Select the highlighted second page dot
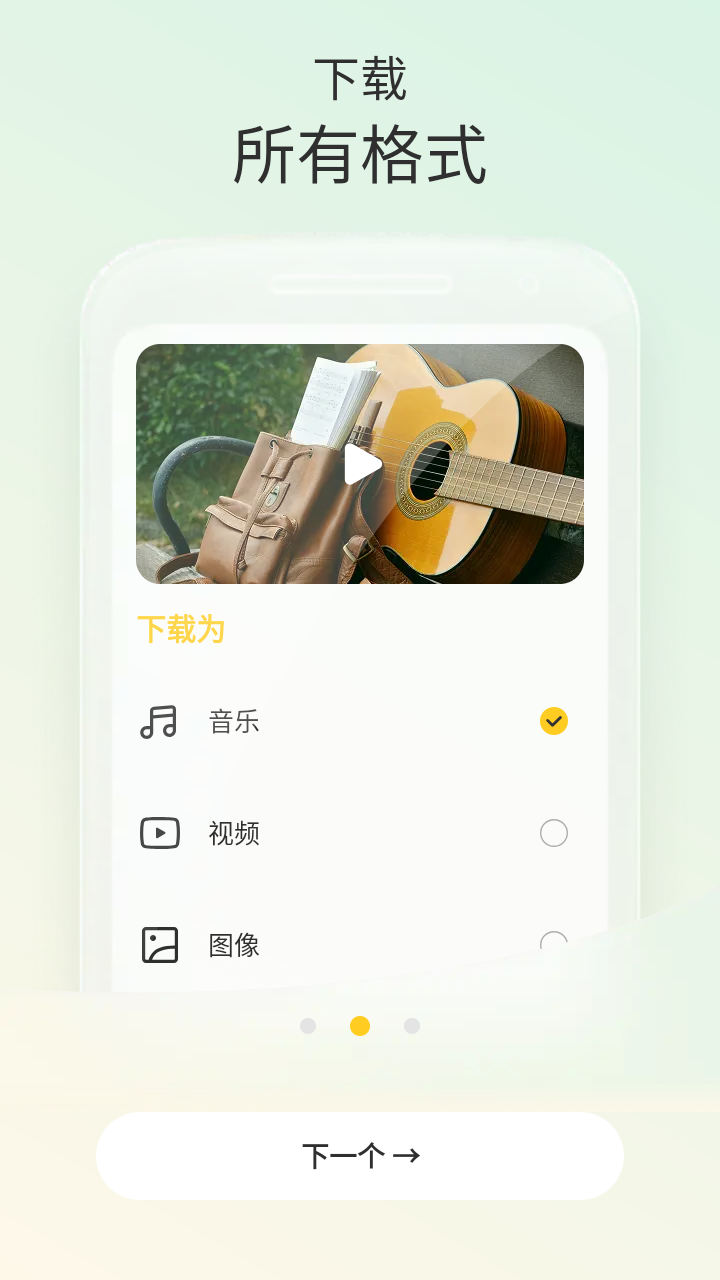Viewport: 720px width, 1280px height. tap(360, 1026)
